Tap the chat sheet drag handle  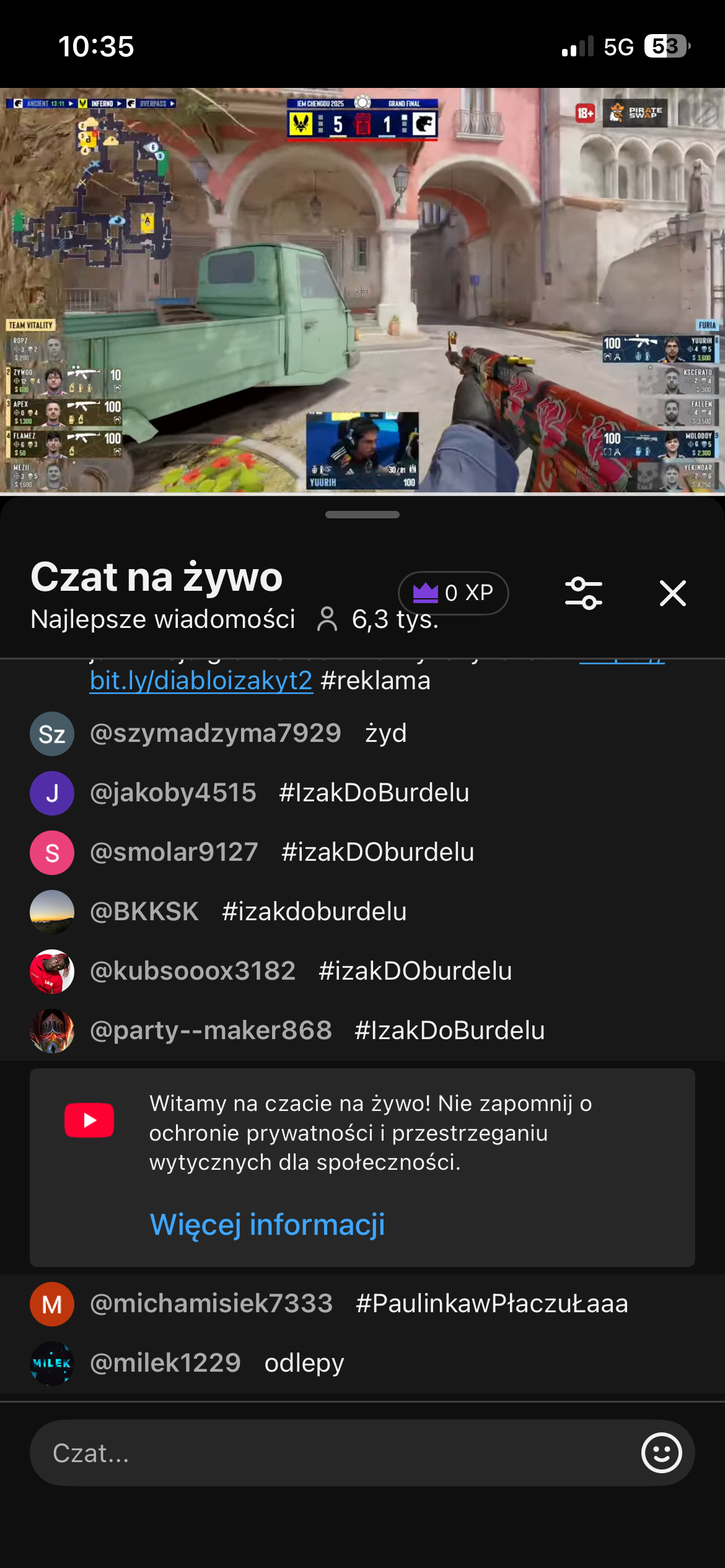(x=362, y=515)
